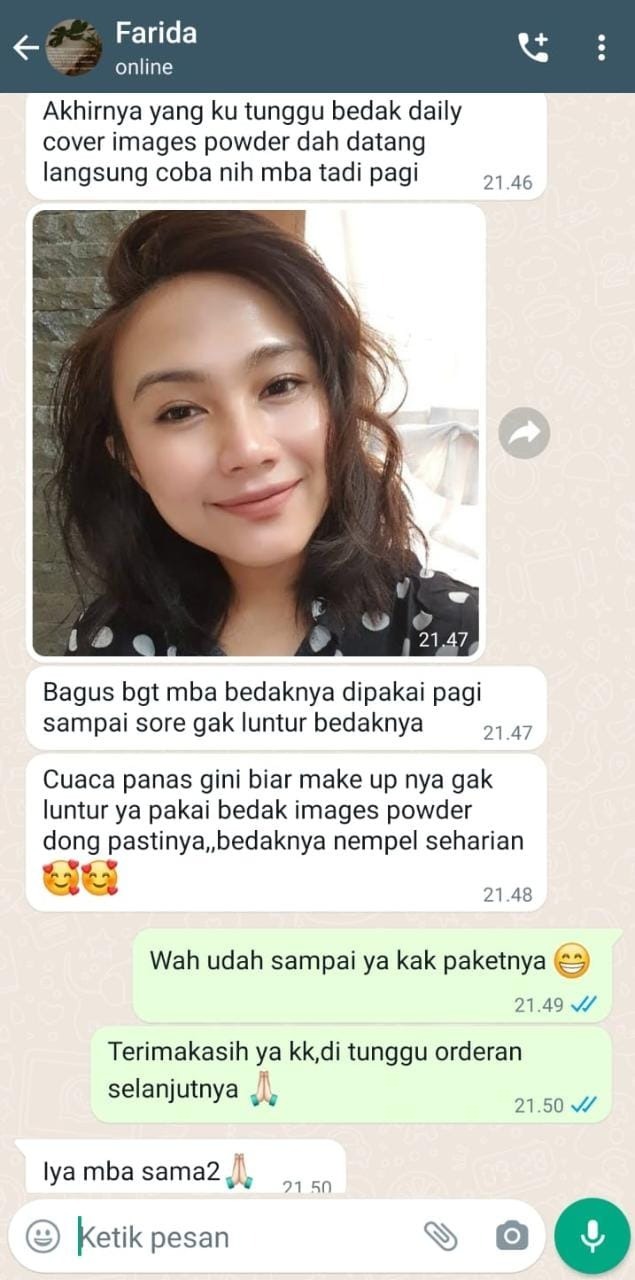Open the emoji picker
The image size is (635, 1280).
43,1237
